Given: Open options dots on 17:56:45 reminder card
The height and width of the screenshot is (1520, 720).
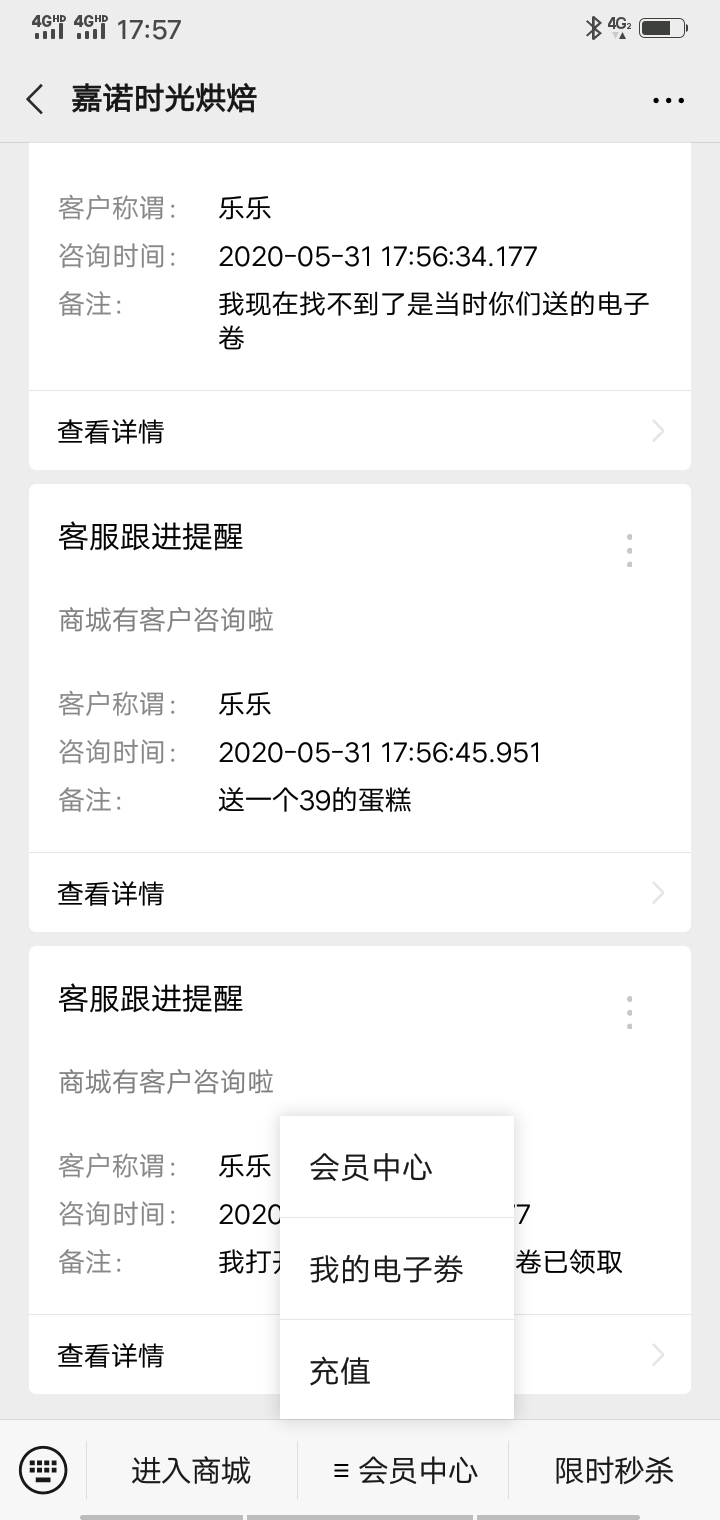Looking at the screenshot, I should (629, 551).
